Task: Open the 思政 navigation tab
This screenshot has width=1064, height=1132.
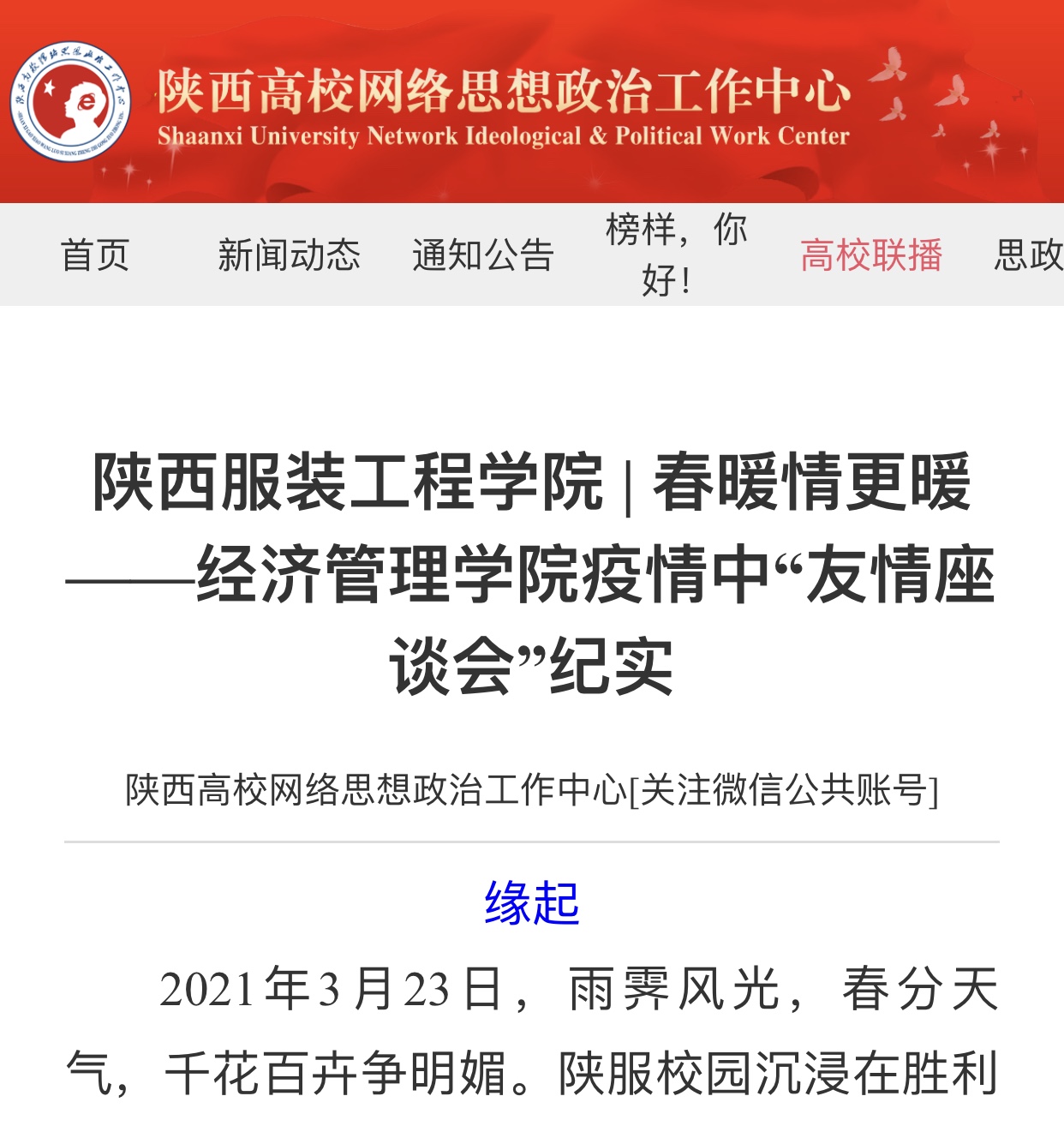Action: (1028, 255)
